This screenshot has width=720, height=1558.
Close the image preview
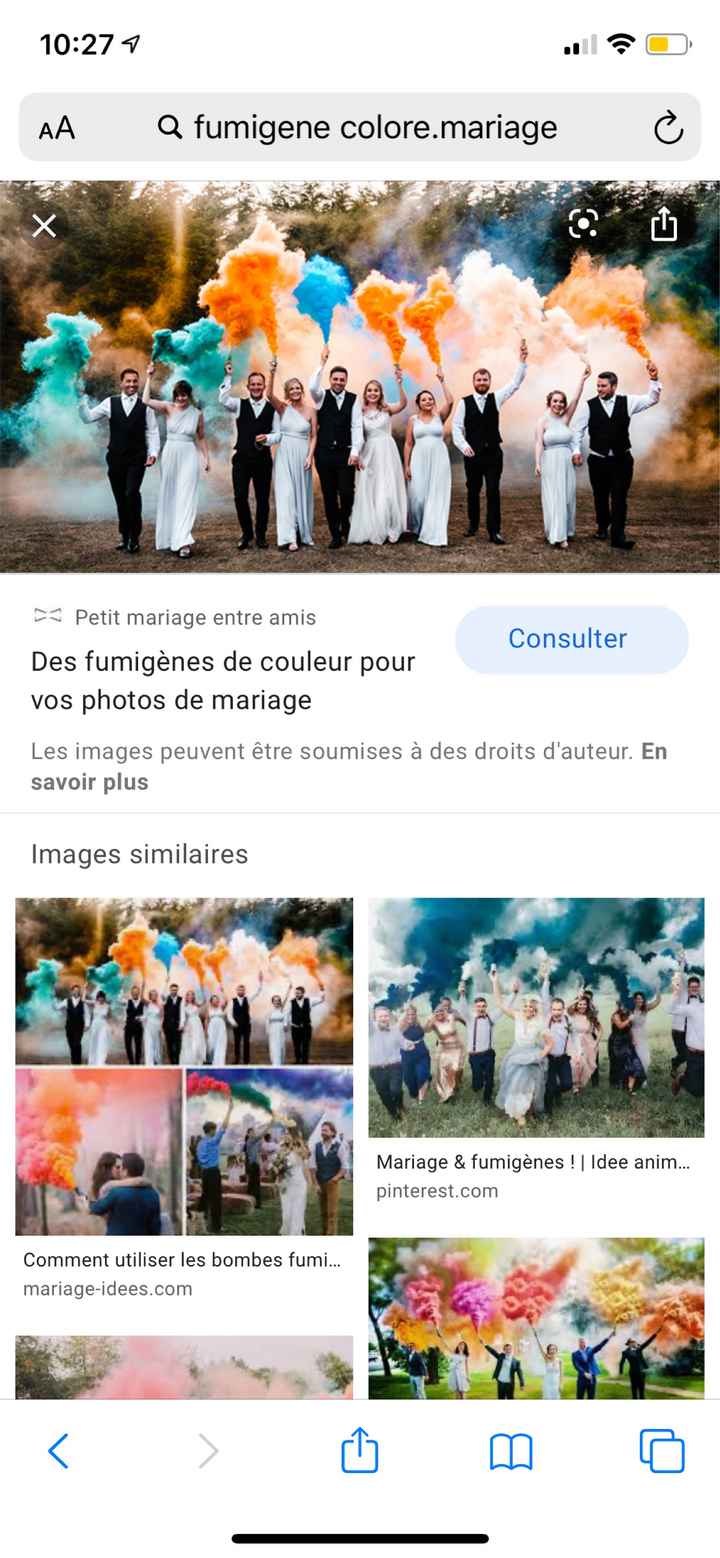click(x=44, y=226)
